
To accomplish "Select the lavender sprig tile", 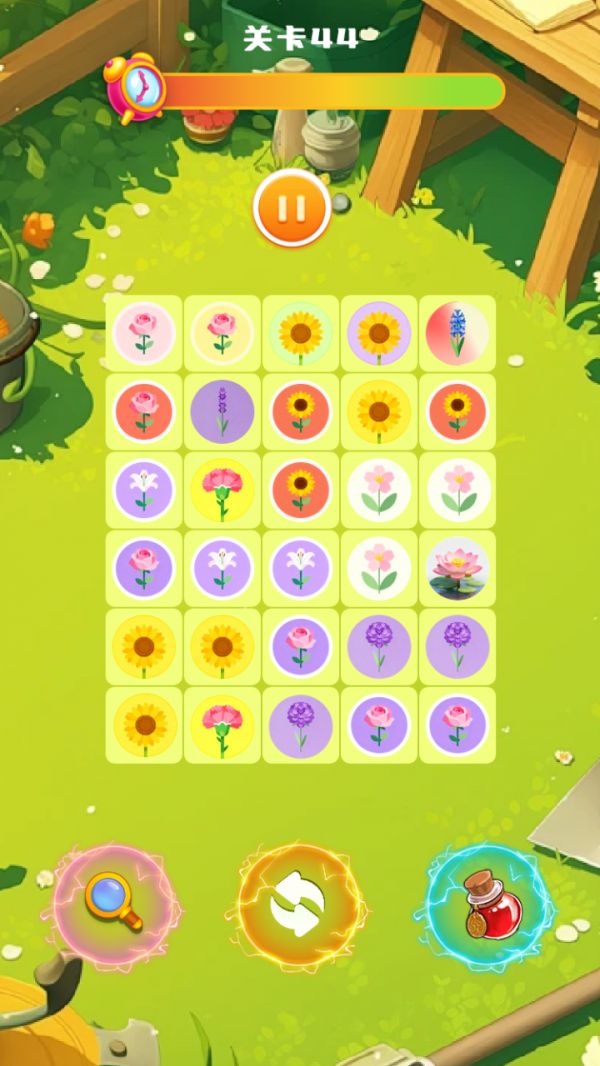I will 222,412.
